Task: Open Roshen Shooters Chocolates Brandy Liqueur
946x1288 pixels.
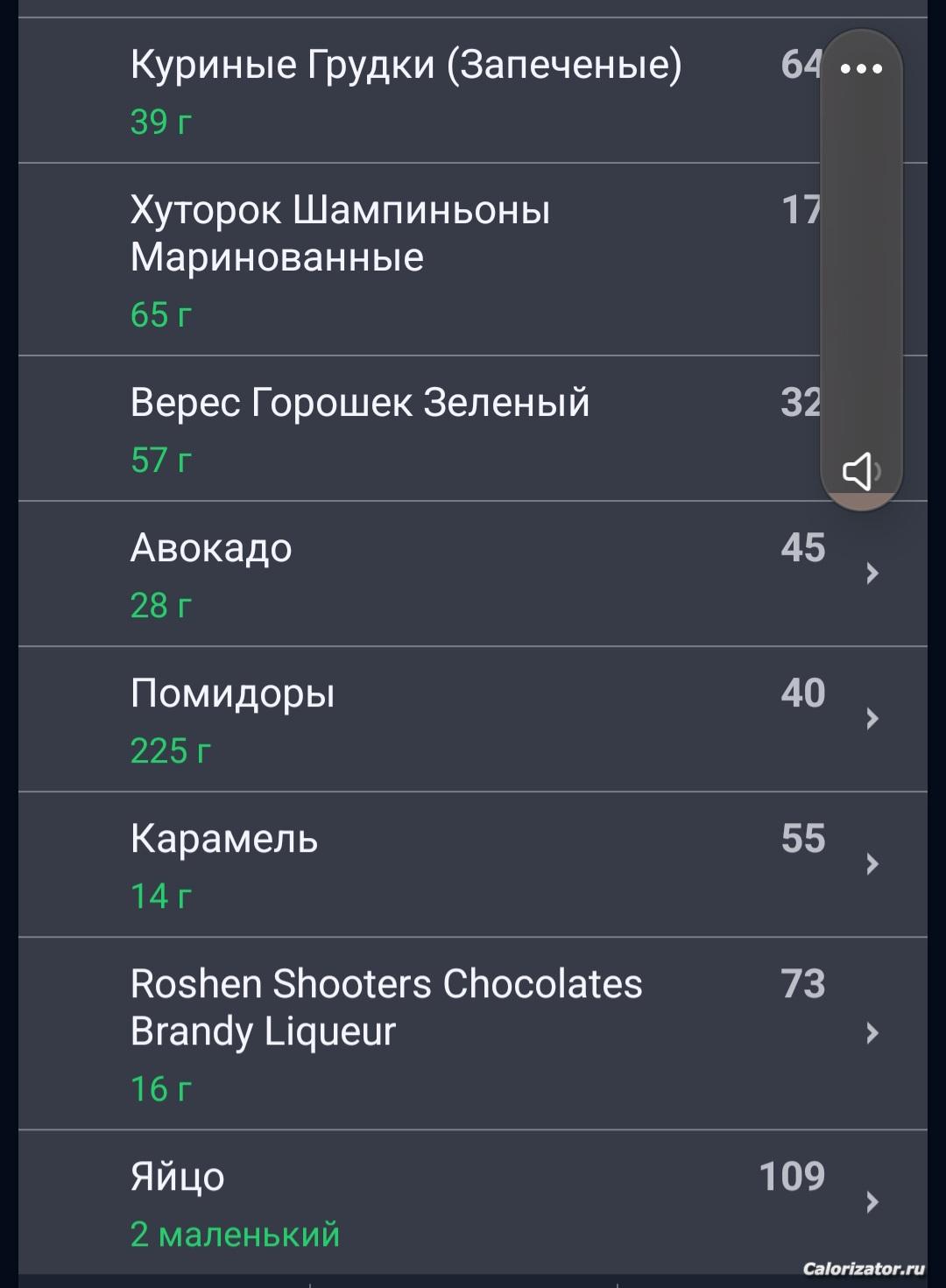Action: pyautogui.click(x=406, y=1033)
